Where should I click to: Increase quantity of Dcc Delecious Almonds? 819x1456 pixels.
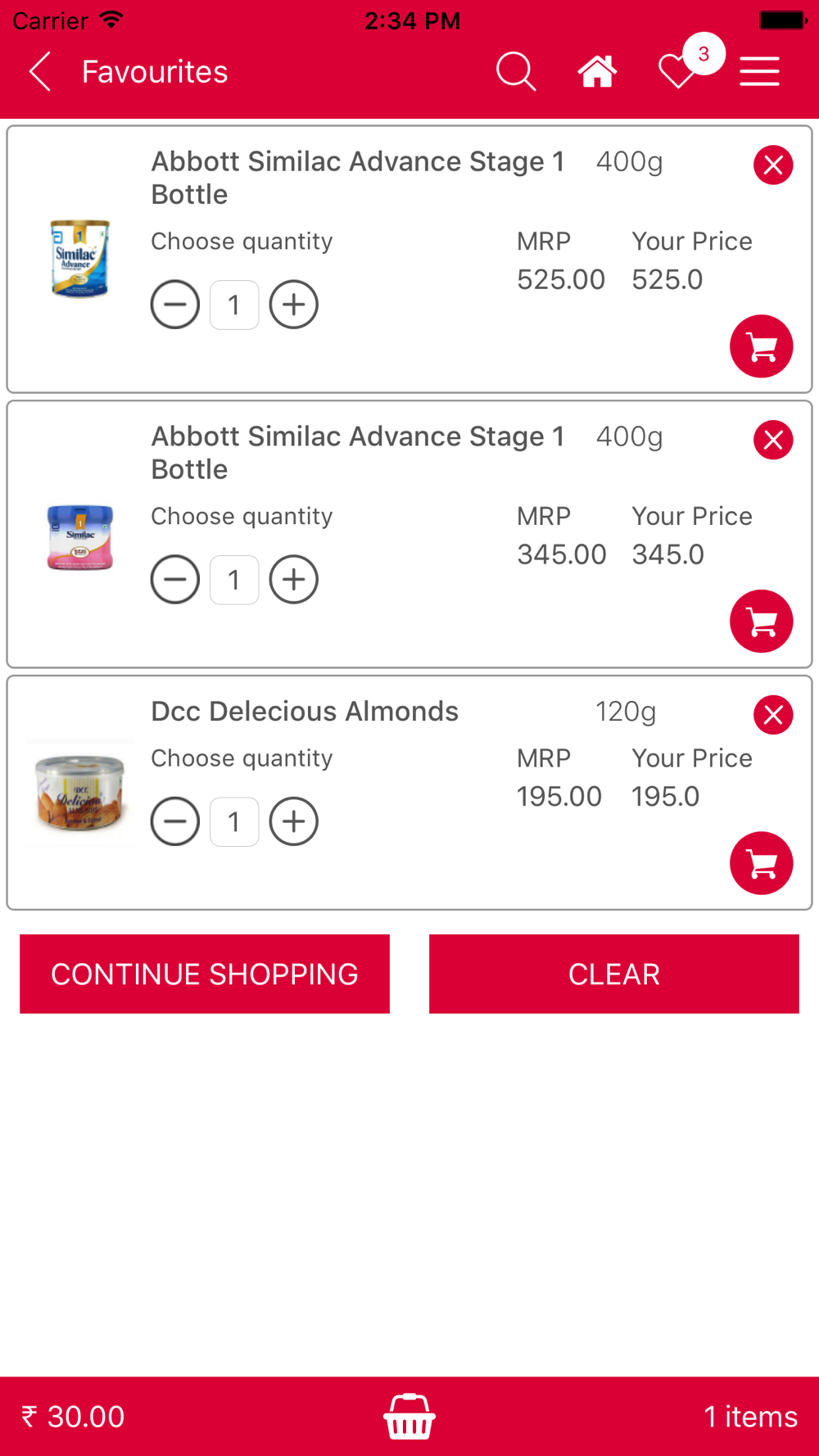click(x=294, y=821)
